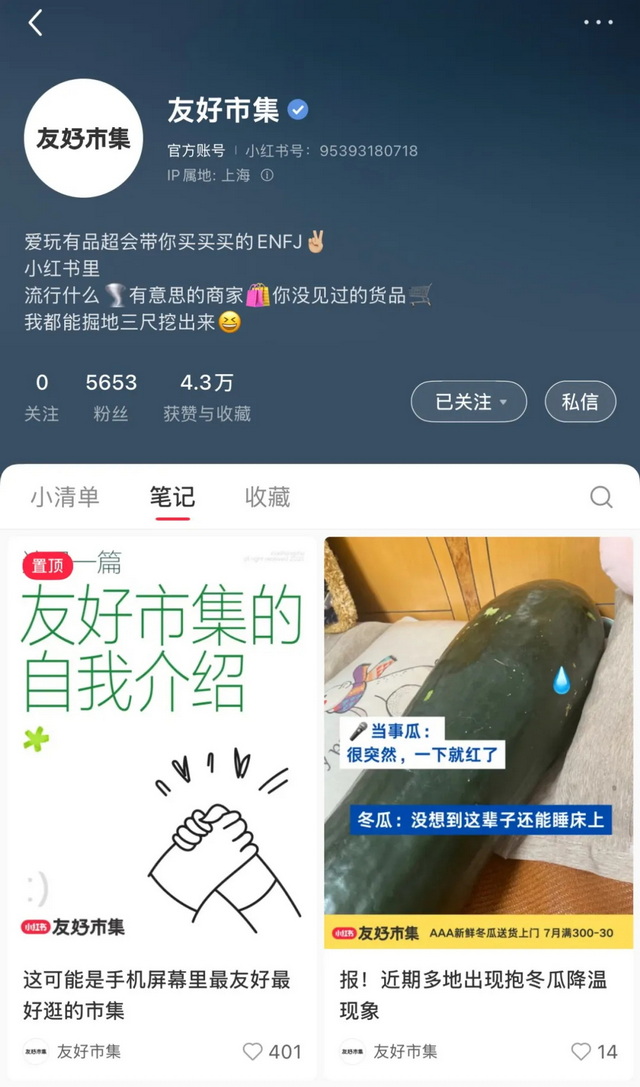Tap the info icon beside IP属地
This screenshot has height=1087, width=640.
coord(267,175)
